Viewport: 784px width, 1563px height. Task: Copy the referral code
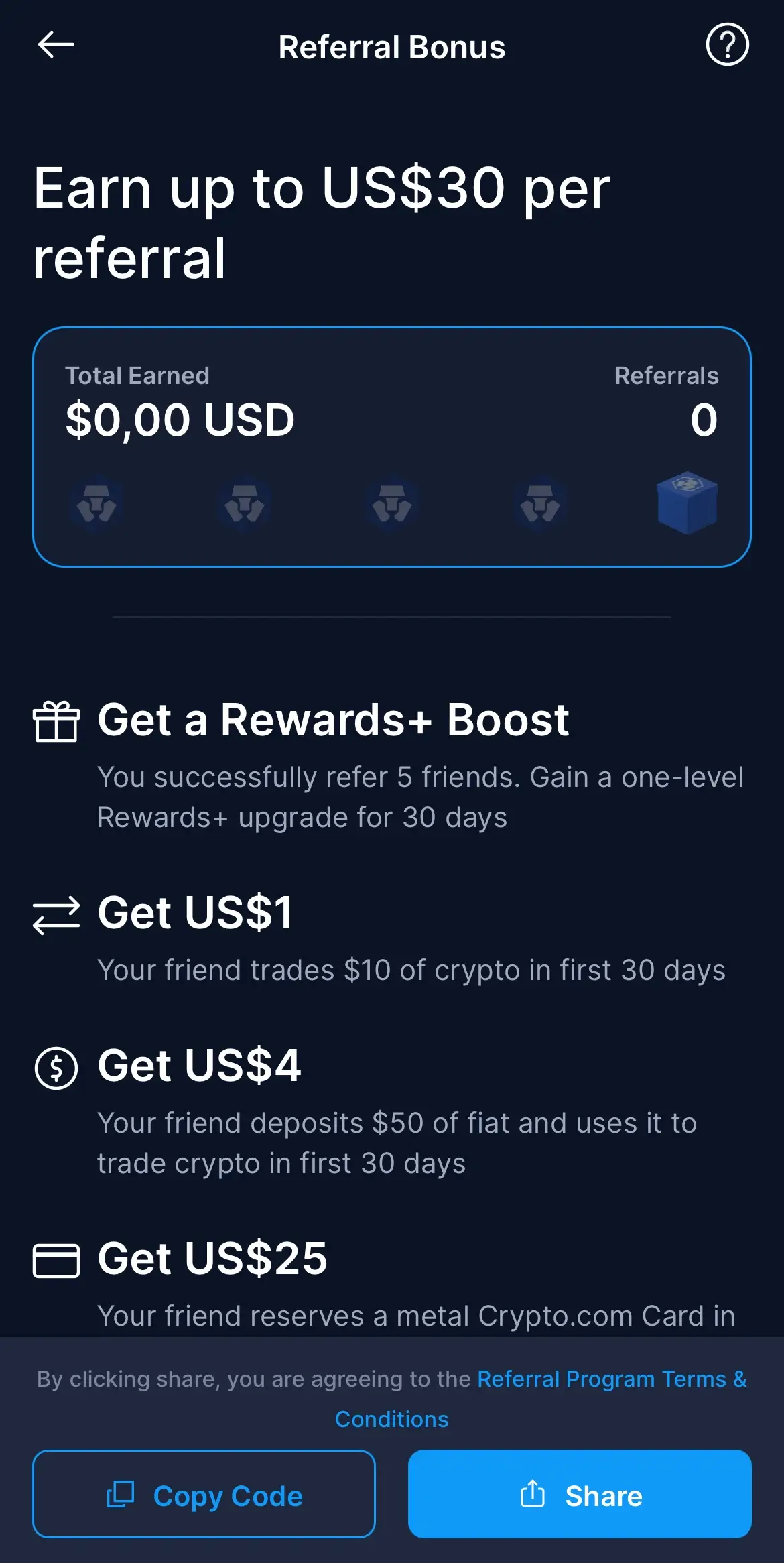[x=204, y=1494]
